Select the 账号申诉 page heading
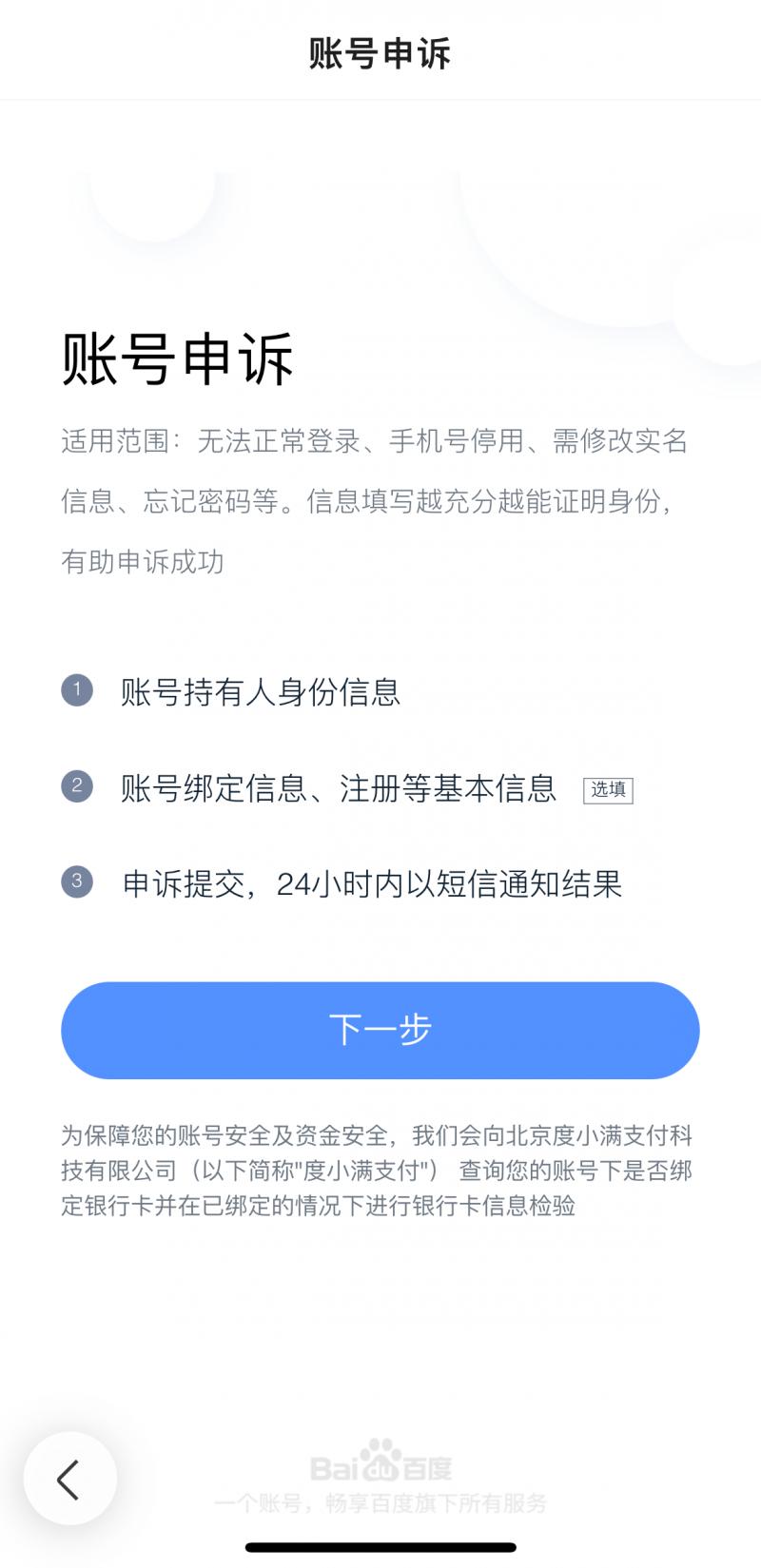 179,362
